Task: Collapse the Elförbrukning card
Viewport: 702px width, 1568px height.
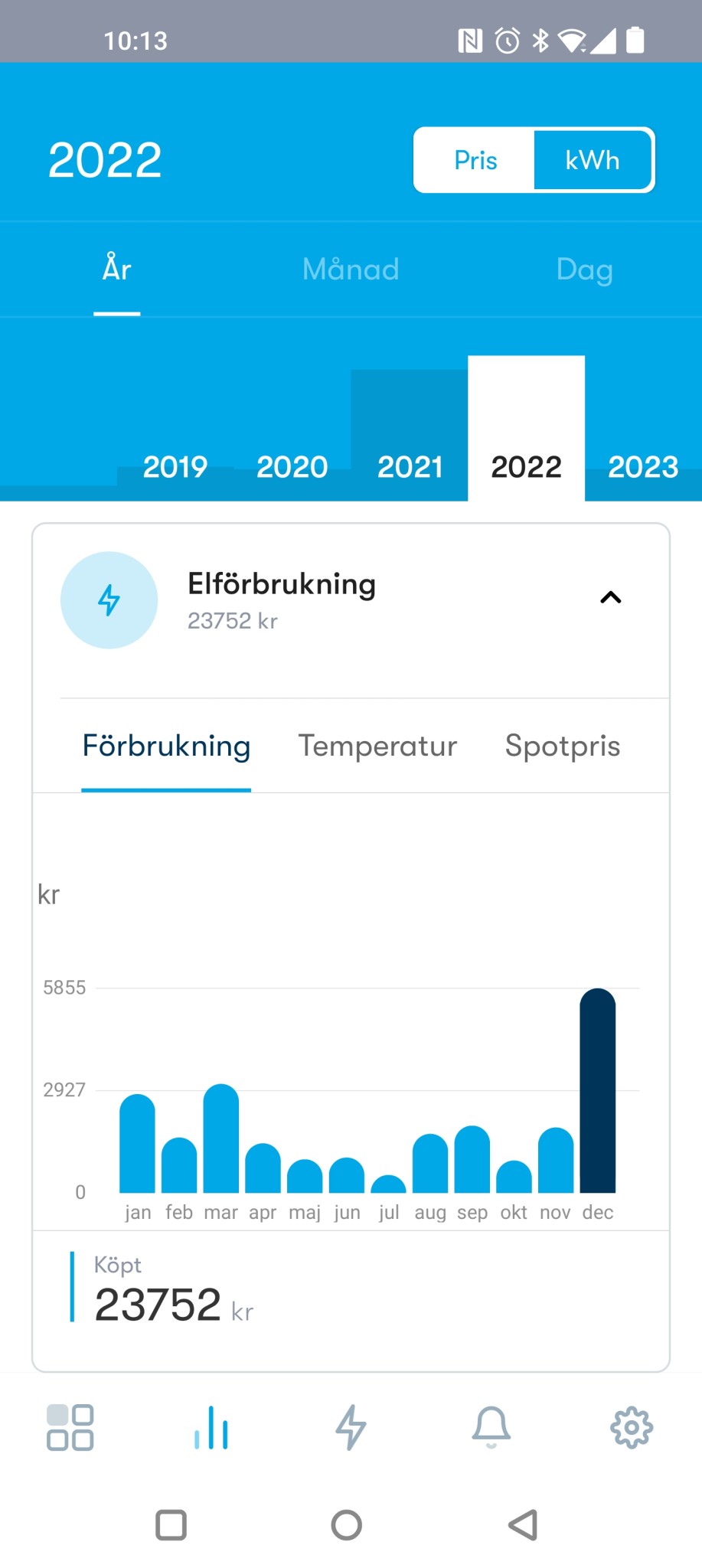Action: tap(610, 598)
